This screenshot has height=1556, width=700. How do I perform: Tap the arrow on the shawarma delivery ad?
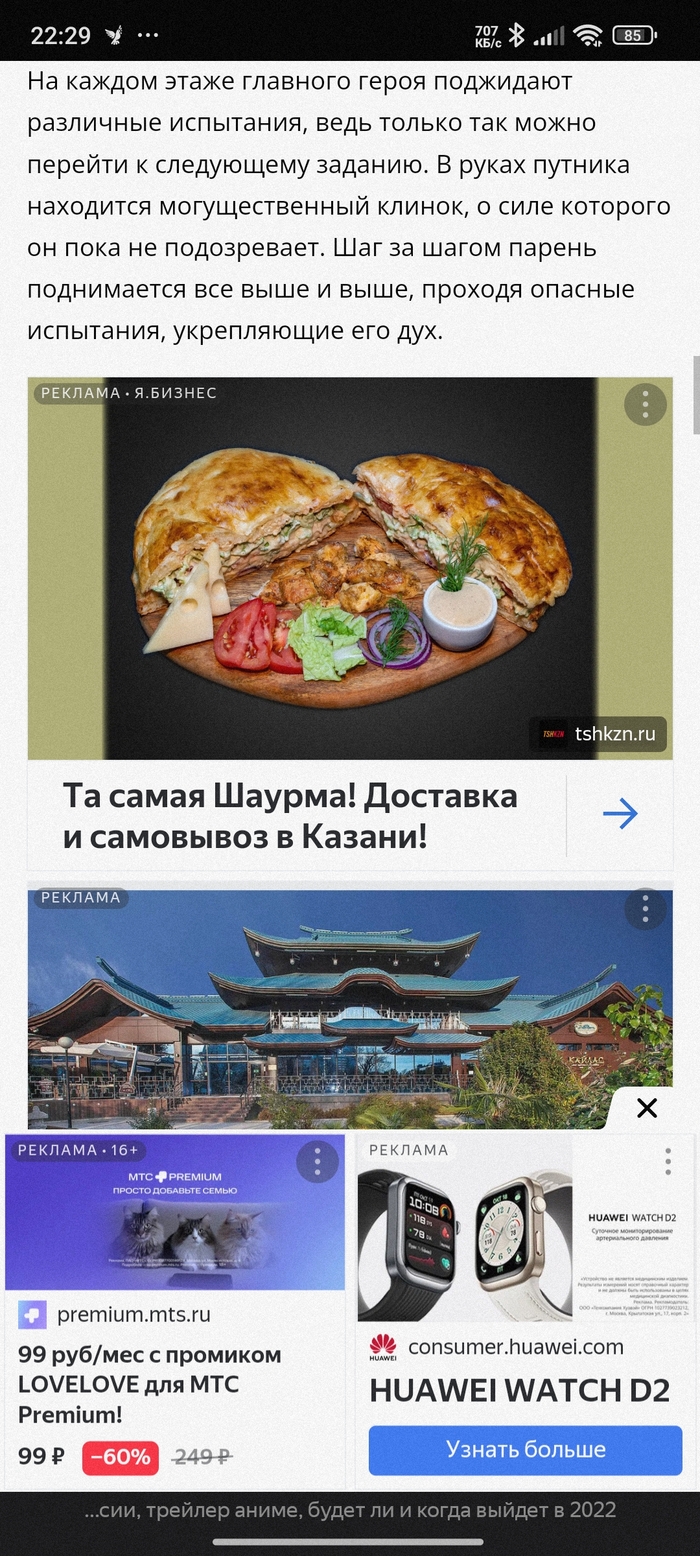(x=620, y=814)
